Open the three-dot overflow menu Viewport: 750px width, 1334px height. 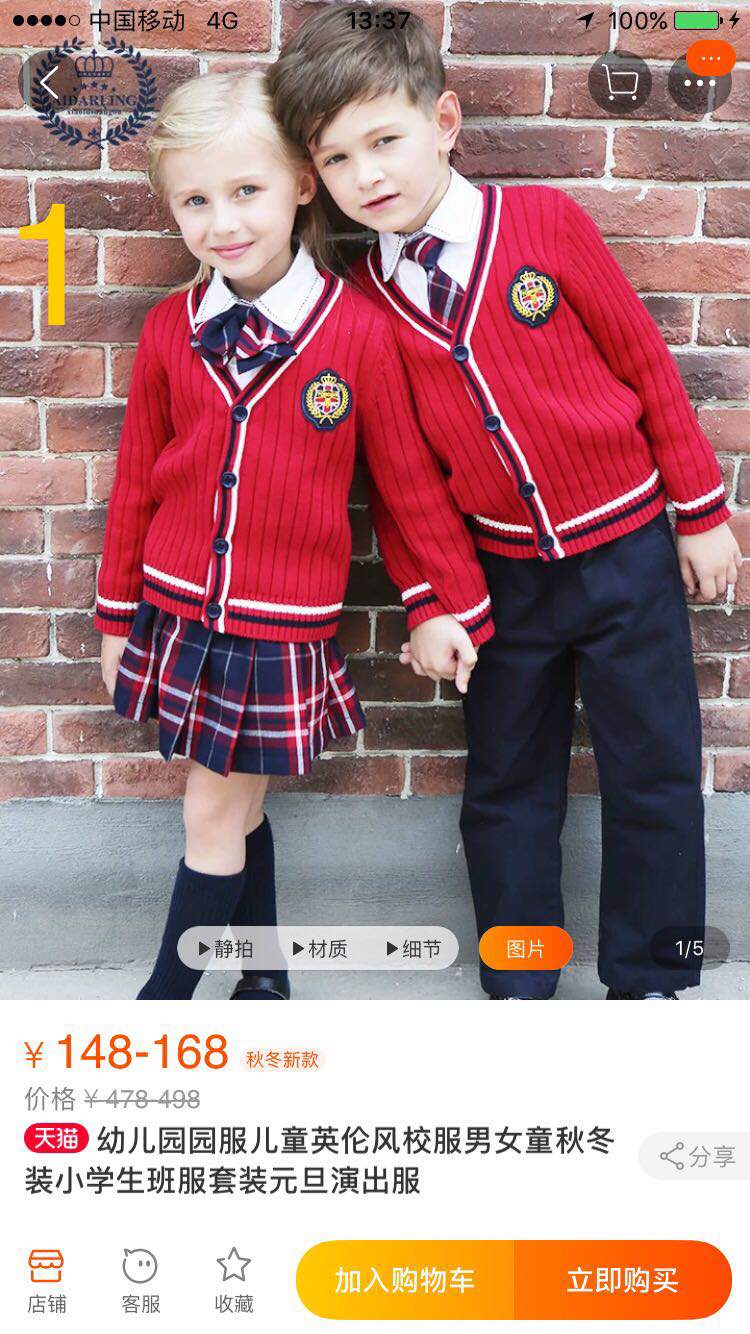(x=699, y=83)
